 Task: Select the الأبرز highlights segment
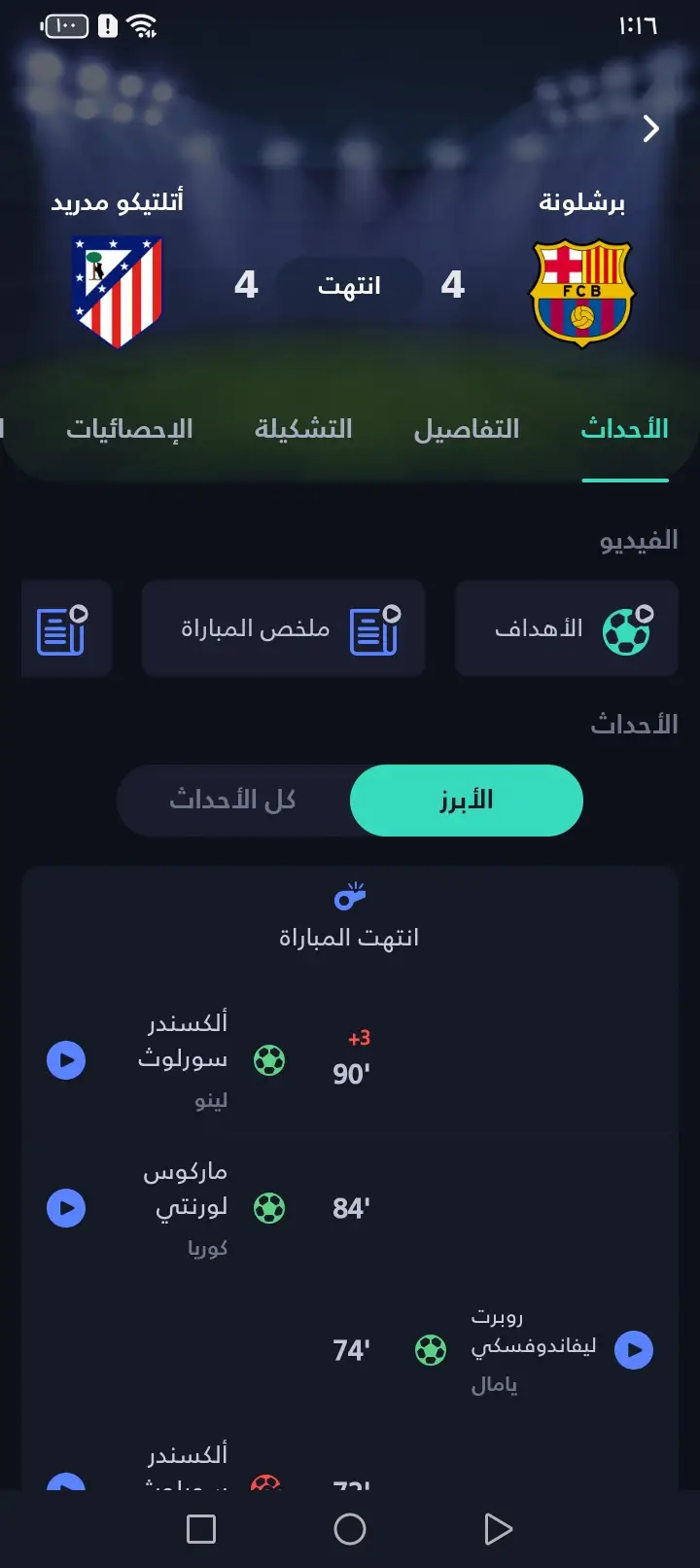(467, 801)
